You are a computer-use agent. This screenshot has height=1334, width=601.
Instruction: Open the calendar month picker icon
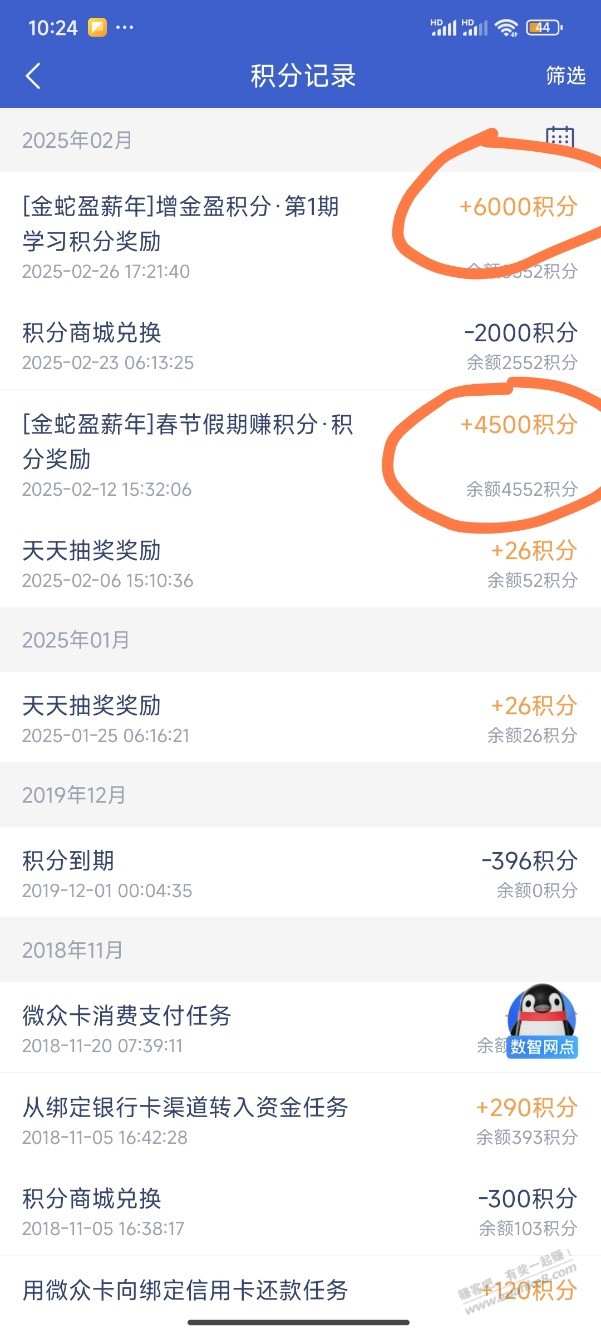(x=560, y=139)
